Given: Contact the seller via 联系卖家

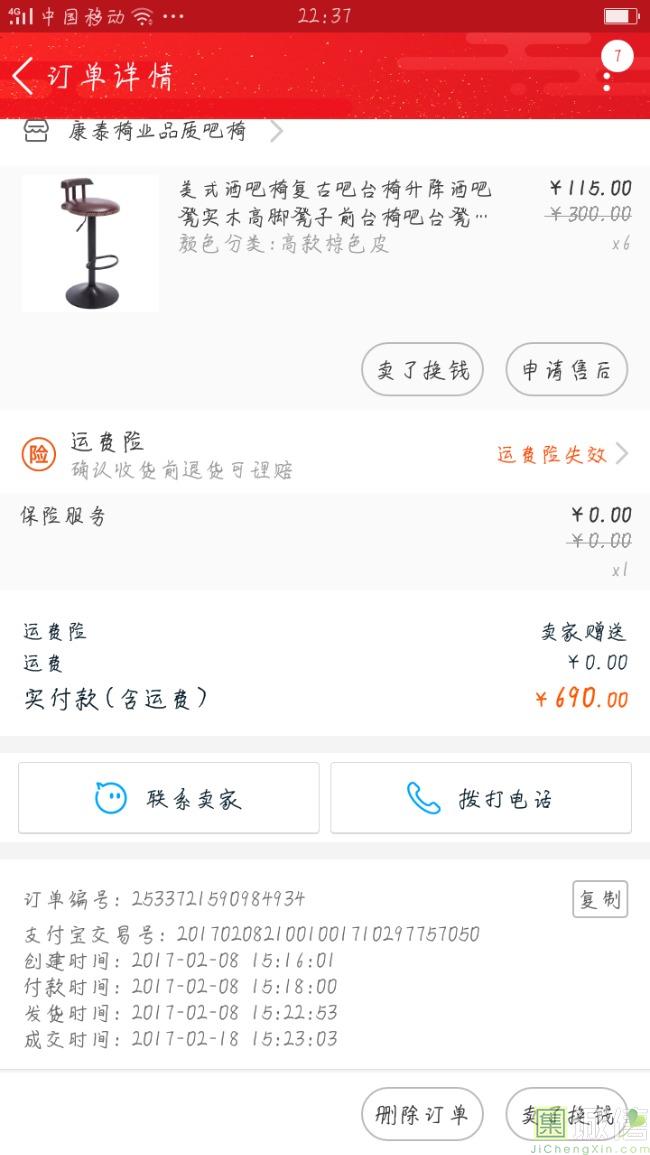Looking at the screenshot, I should point(168,798).
